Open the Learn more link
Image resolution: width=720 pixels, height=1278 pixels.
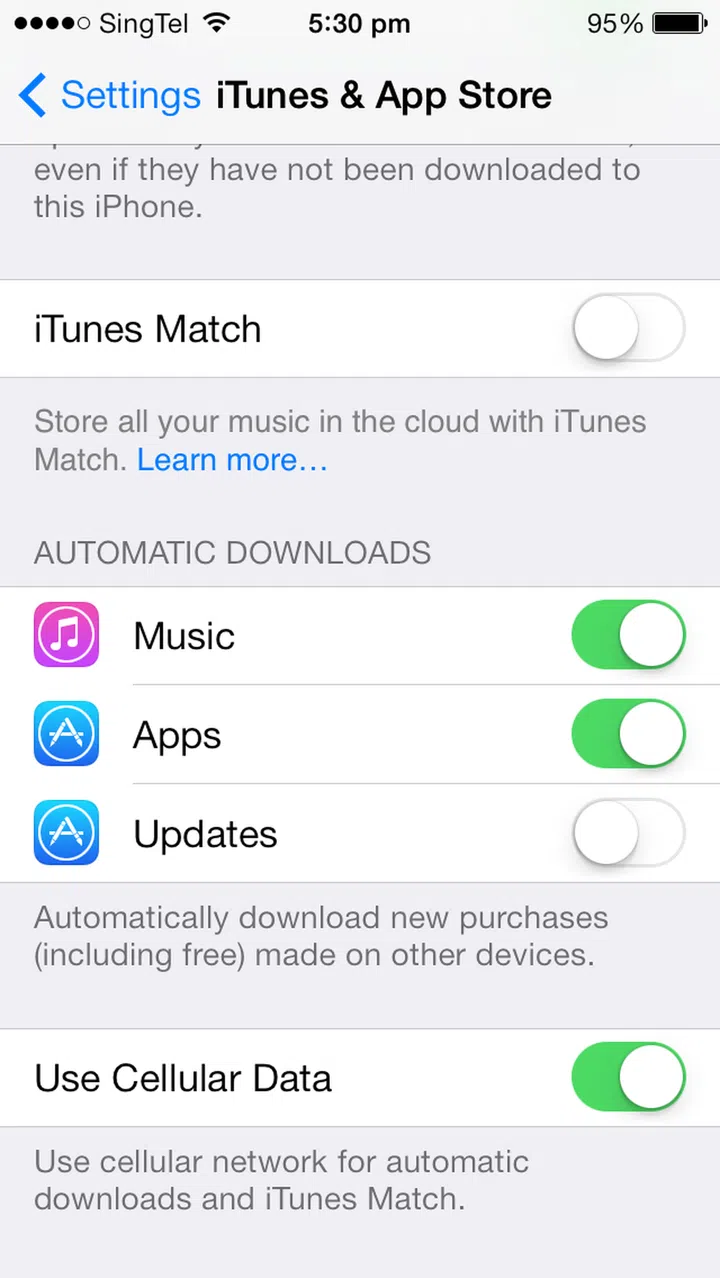coord(232,460)
